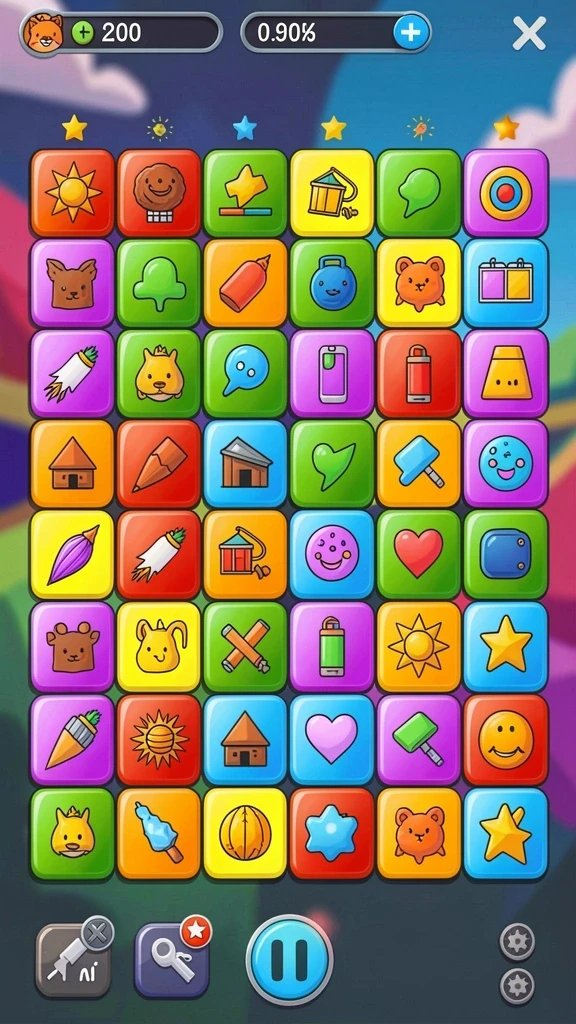This screenshot has width=576, height=1024.
Task: Choose the pink heart on the blue tile
Action: click(332, 739)
